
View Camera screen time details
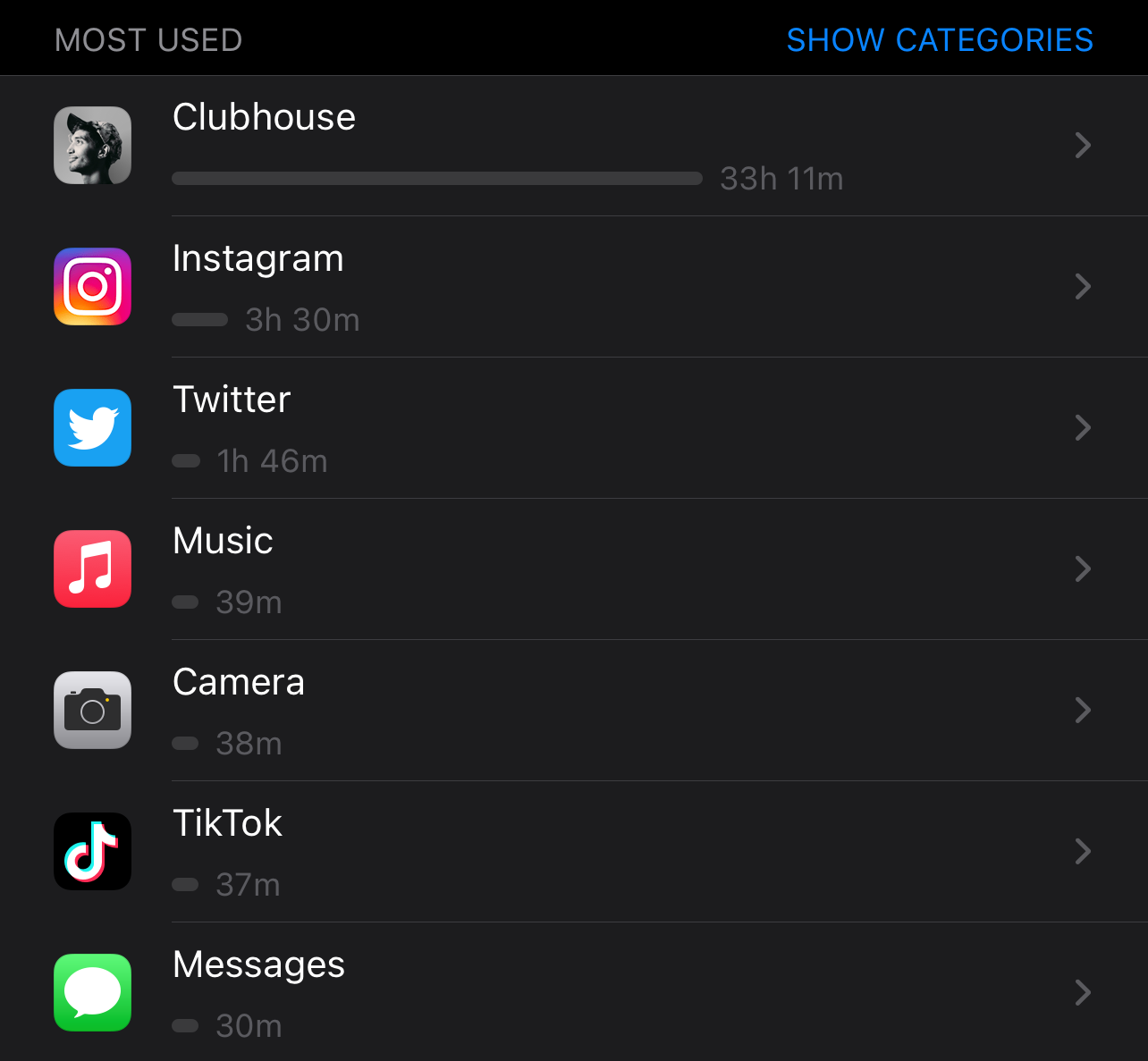pos(572,711)
